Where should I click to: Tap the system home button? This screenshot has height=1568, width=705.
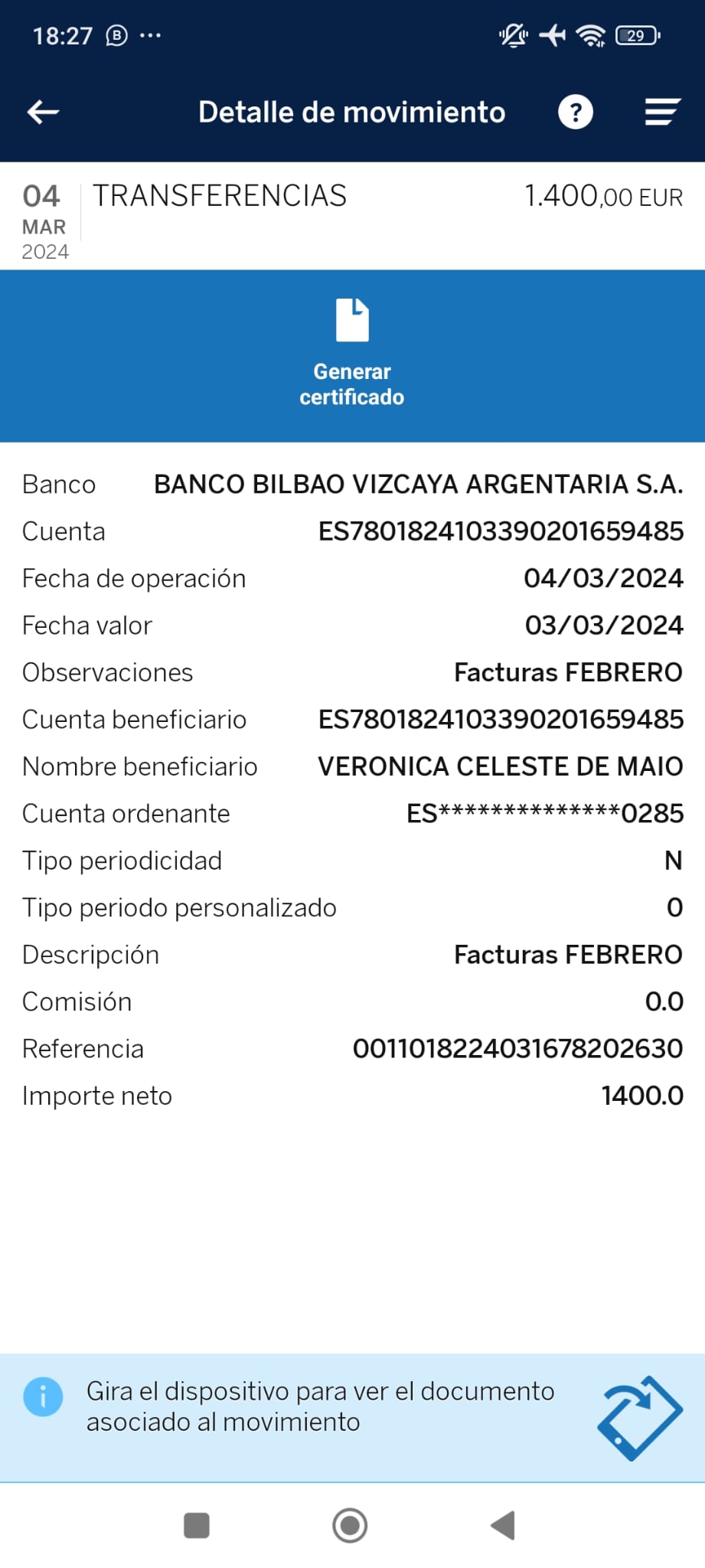(350, 1525)
